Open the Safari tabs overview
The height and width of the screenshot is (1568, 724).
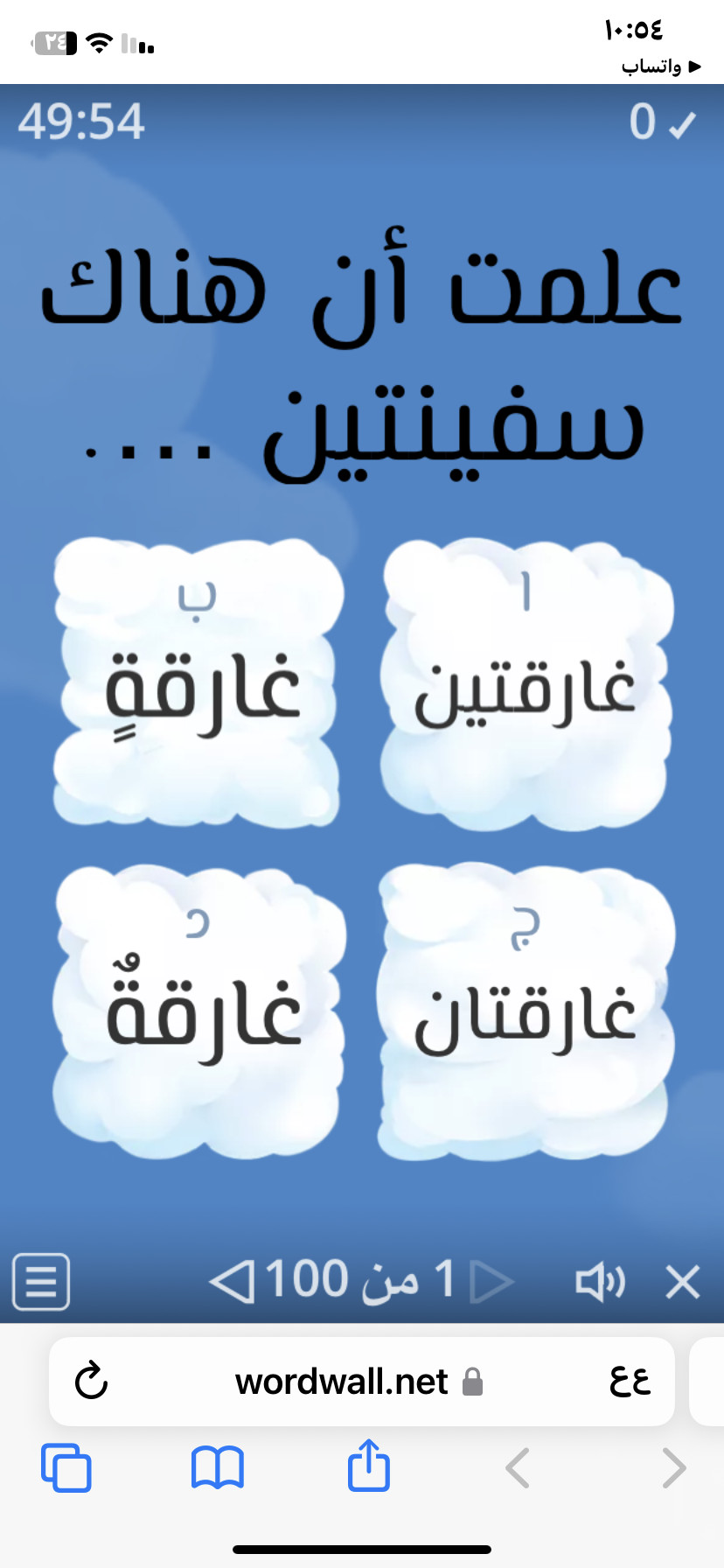(x=66, y=1467)
